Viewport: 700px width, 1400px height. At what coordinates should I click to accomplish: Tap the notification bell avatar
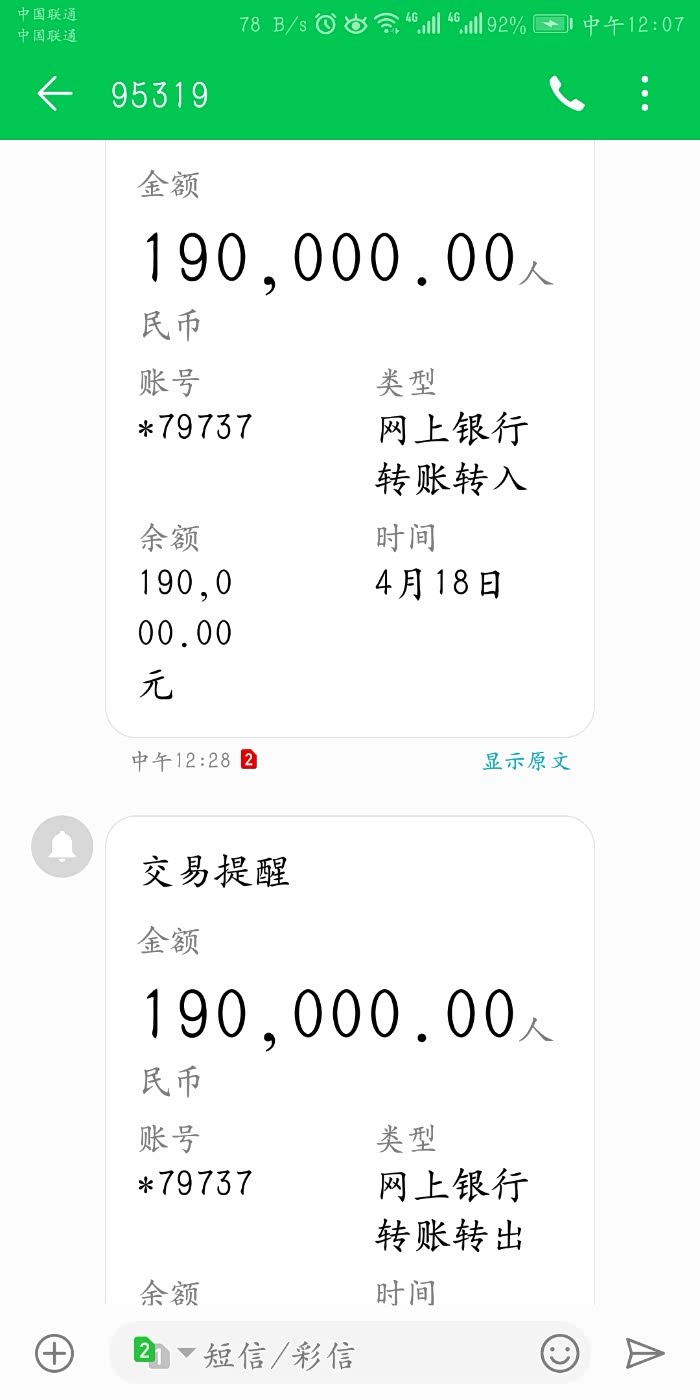click(x=62, y=847)
